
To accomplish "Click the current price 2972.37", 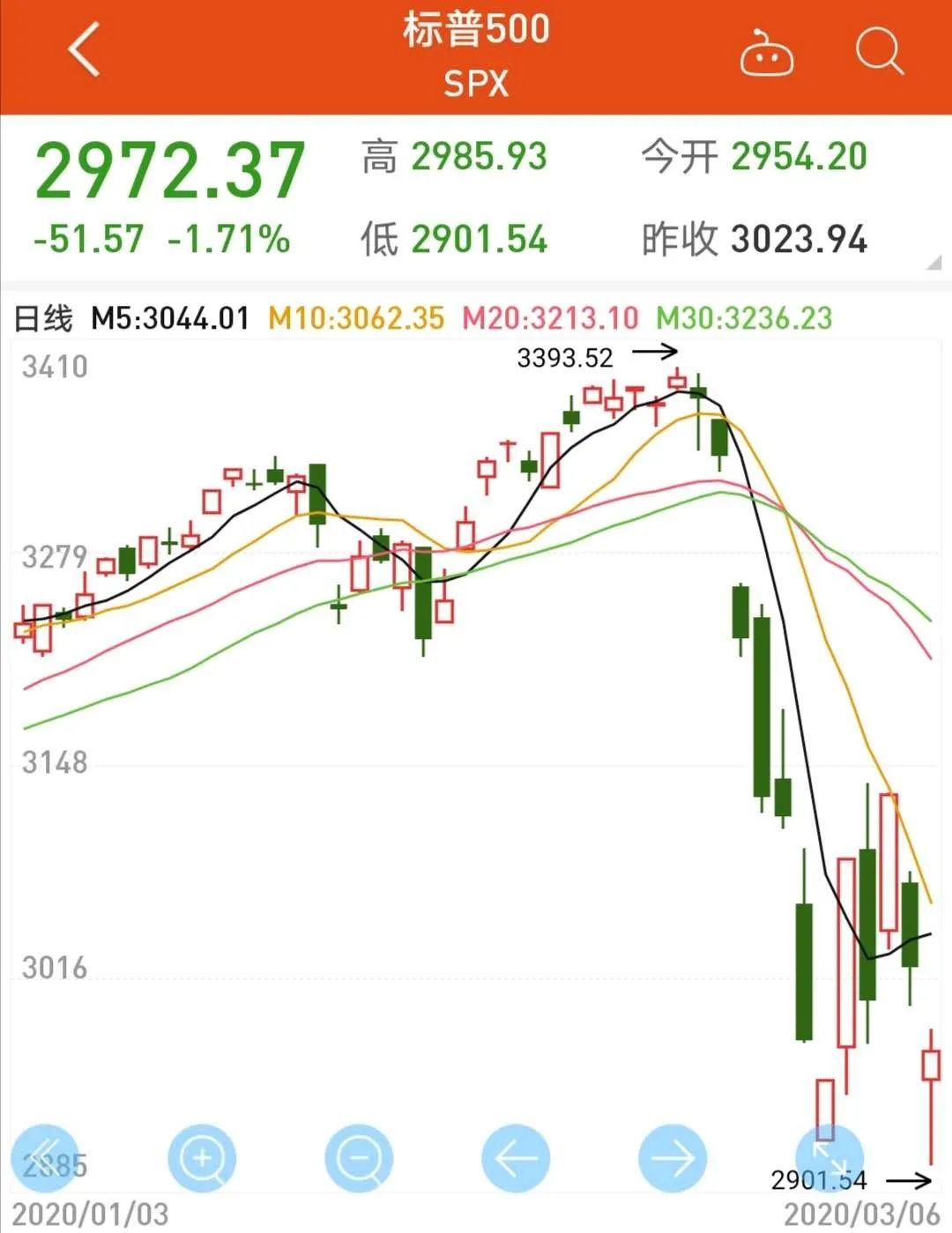I will pos(167,167).
